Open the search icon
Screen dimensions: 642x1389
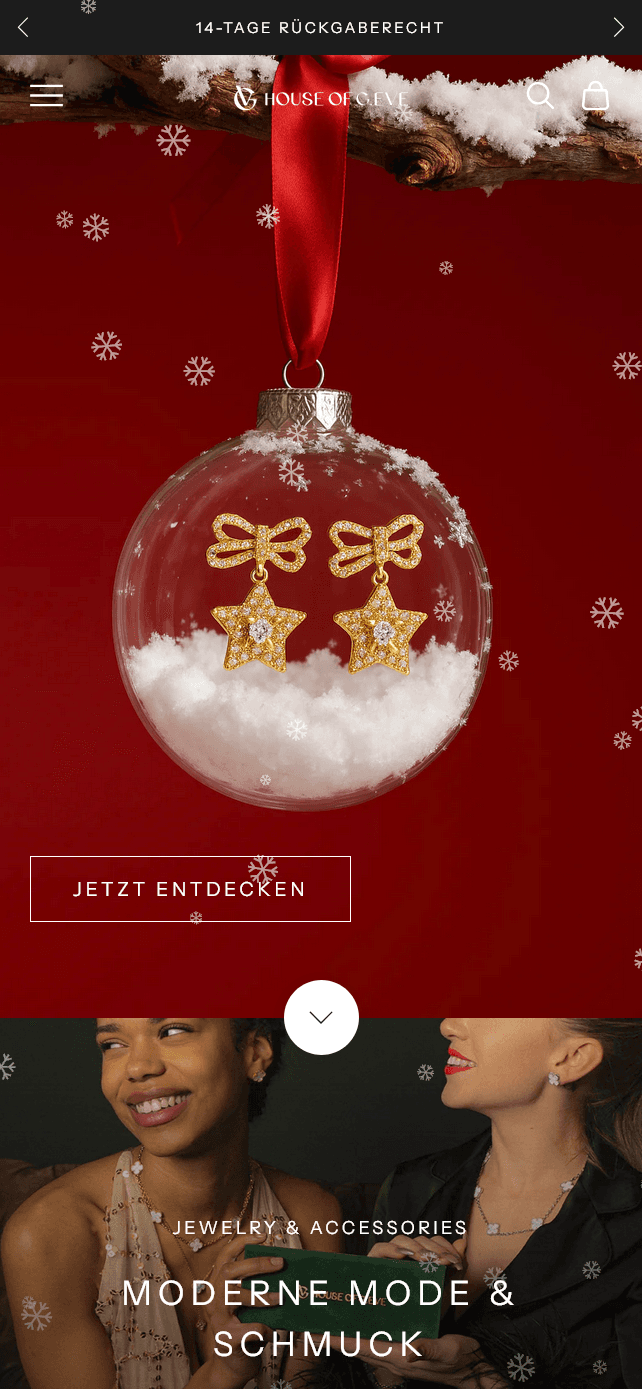pyautogui.click(x=540, y=96)
